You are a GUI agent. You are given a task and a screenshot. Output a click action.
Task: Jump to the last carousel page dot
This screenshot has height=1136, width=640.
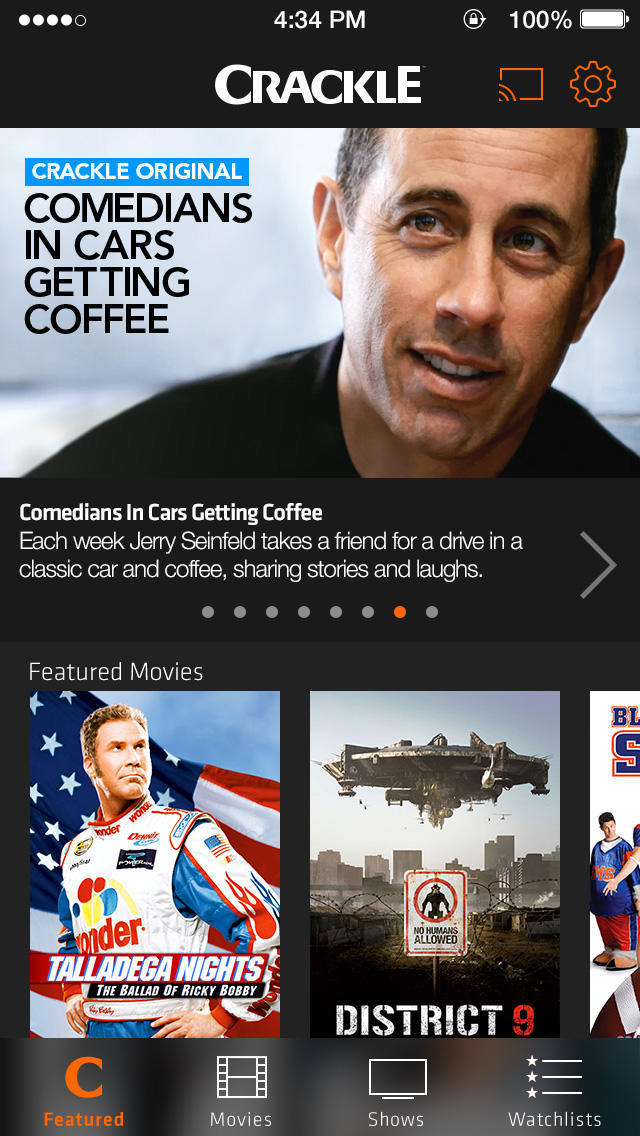432,612
